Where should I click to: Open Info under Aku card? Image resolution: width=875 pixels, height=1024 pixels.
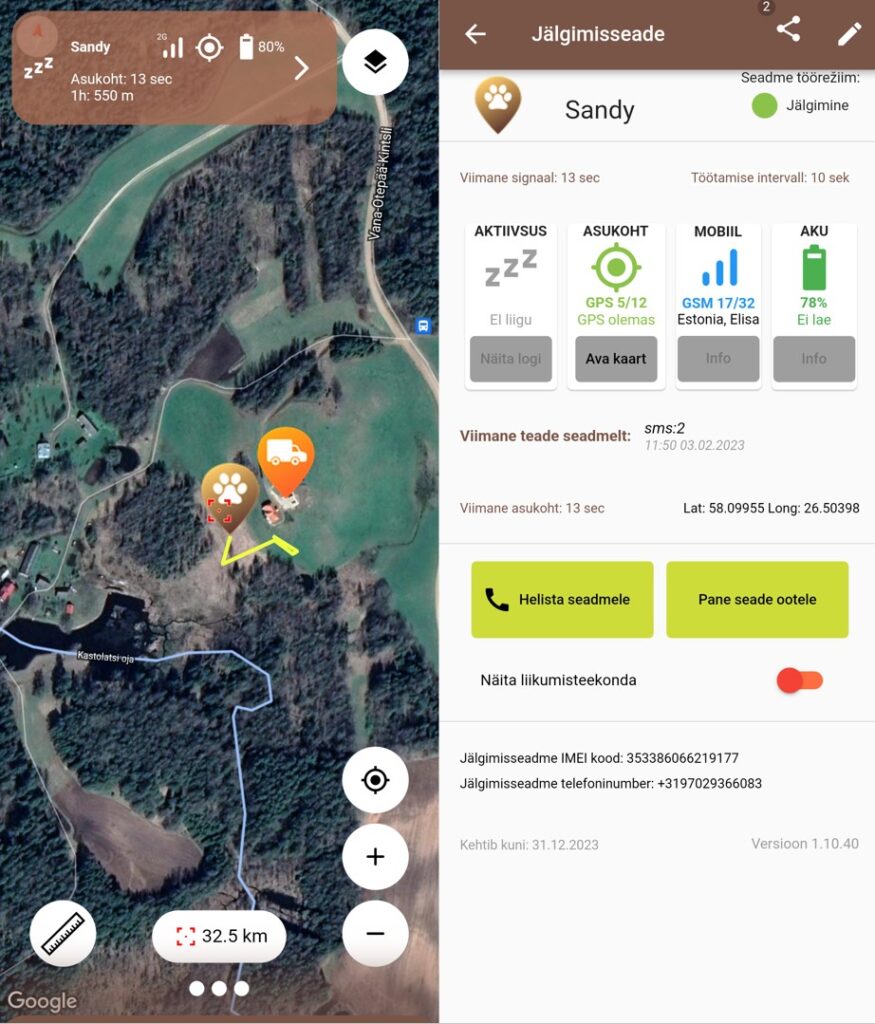click(814, 358)
